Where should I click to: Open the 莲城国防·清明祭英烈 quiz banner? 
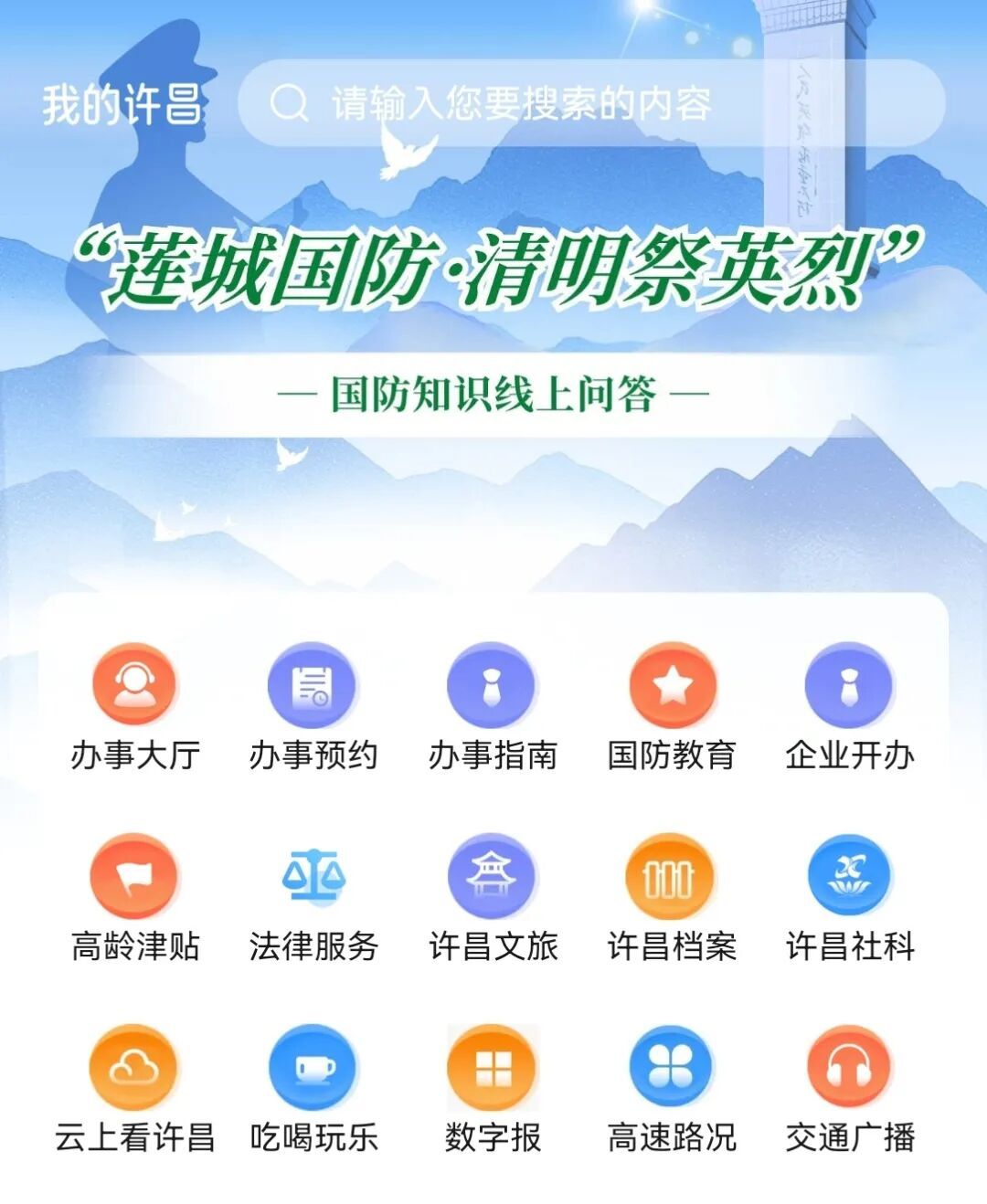[493, 269]
